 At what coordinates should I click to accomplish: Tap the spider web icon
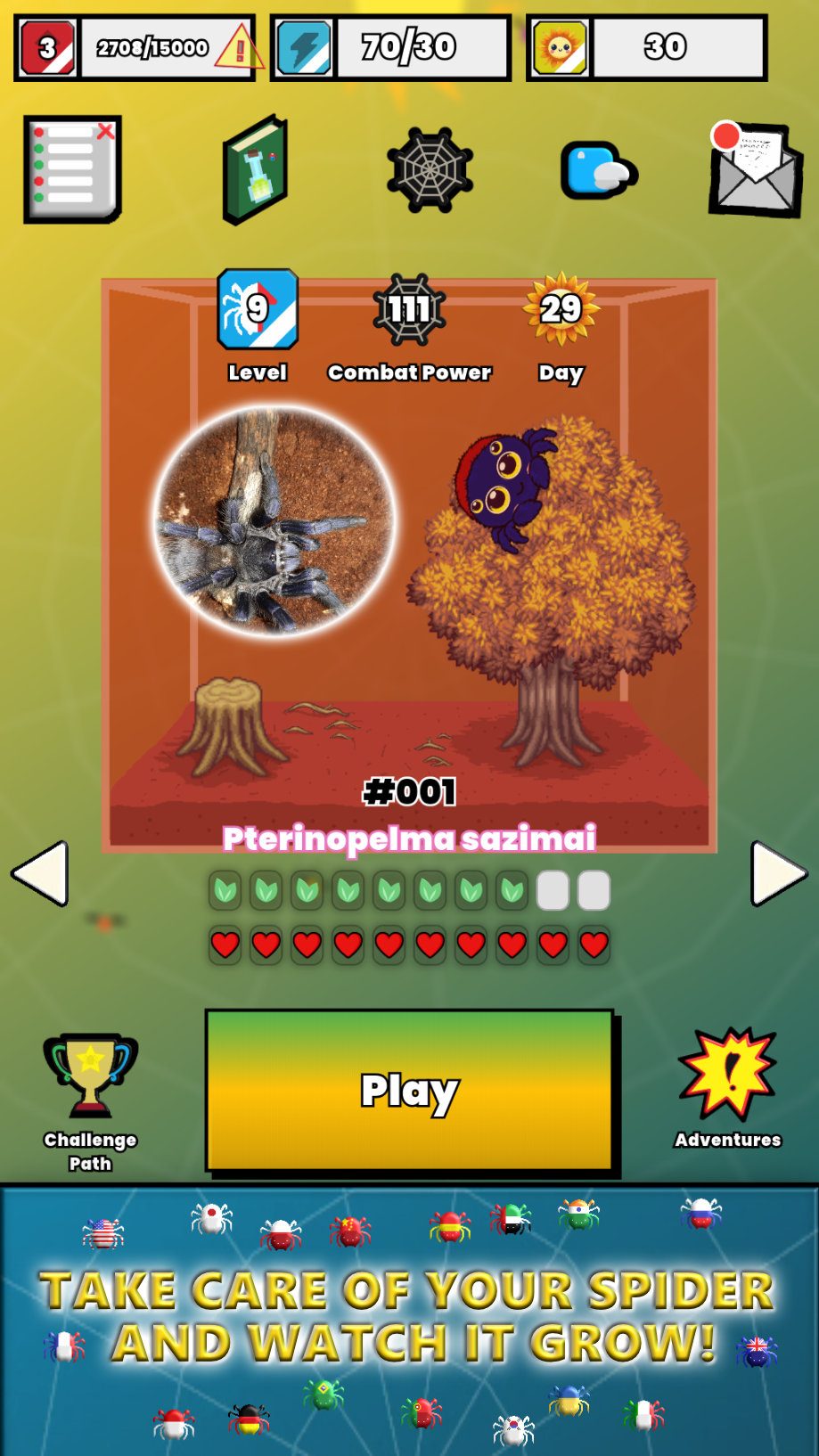[430, 169]
